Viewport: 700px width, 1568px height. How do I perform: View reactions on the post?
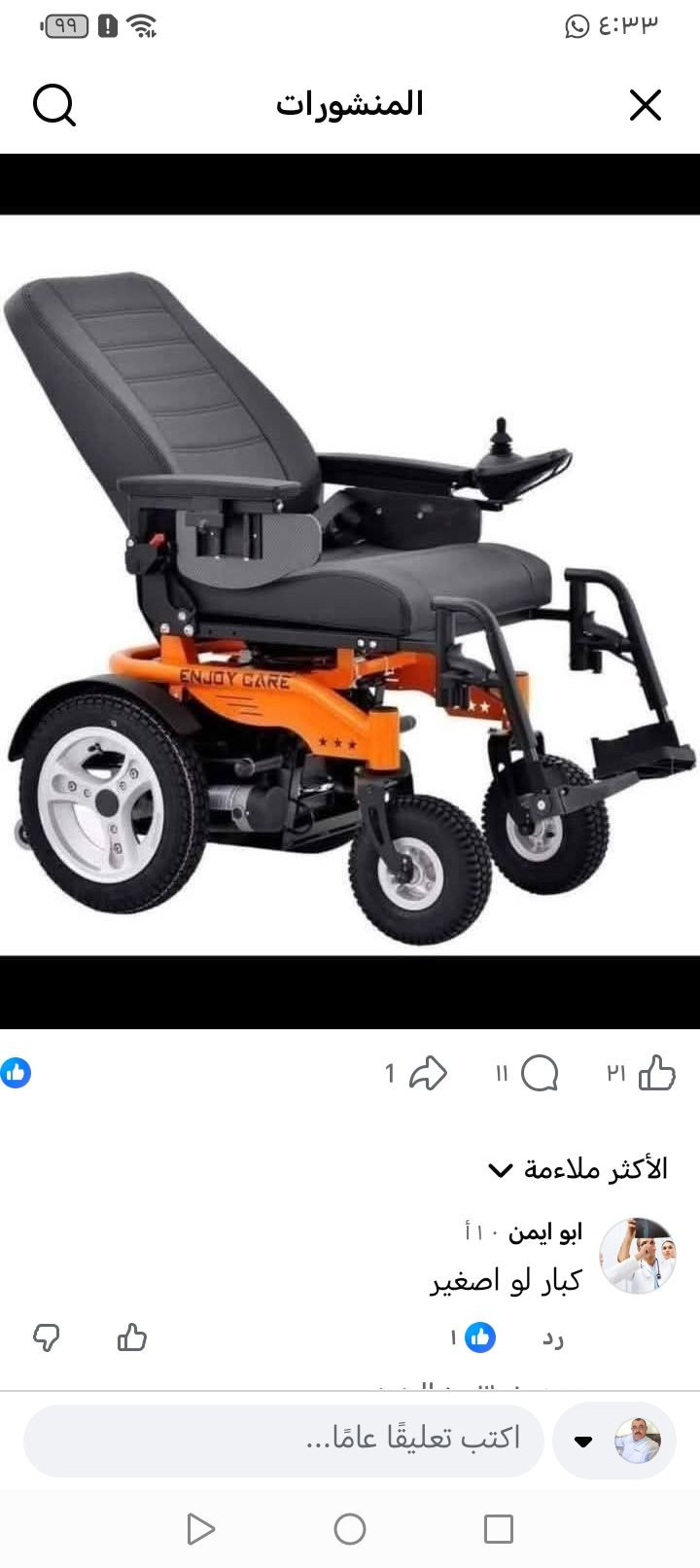pos(17,1073)
